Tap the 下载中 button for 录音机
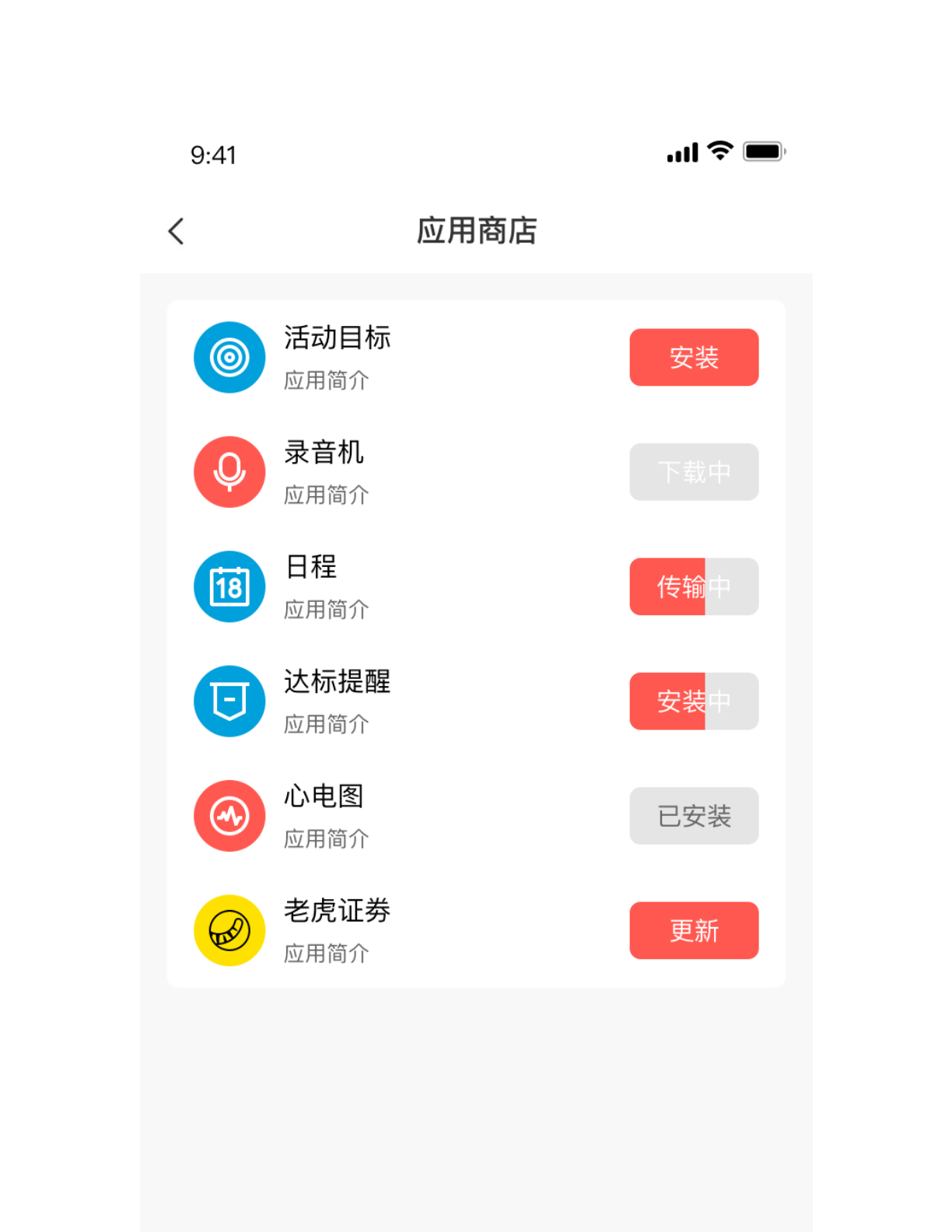 [x=693, y=472]
